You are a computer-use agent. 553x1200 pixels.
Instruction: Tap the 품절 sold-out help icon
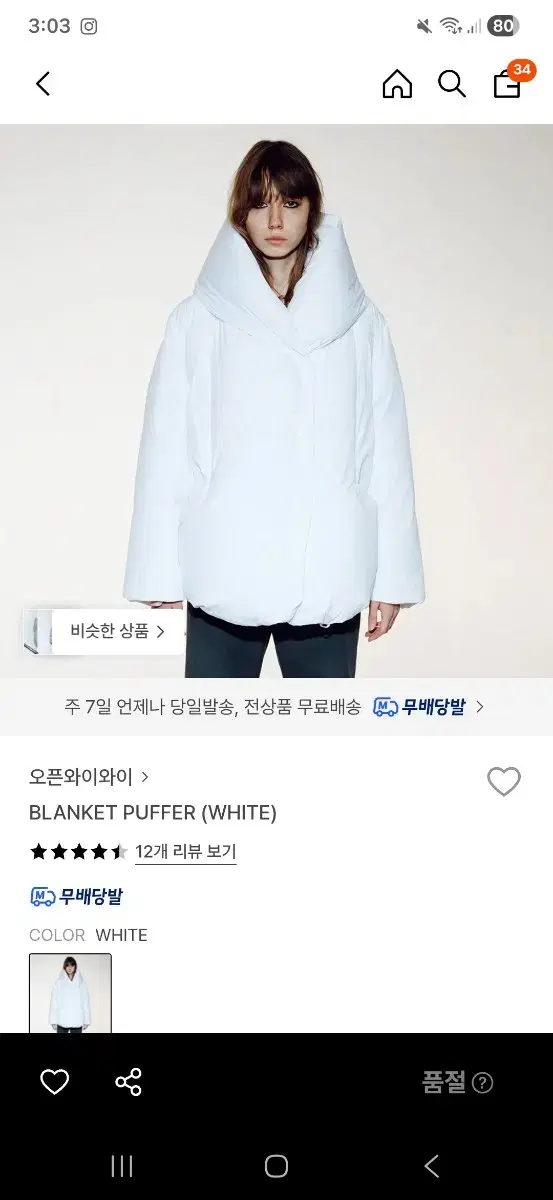483,1083
